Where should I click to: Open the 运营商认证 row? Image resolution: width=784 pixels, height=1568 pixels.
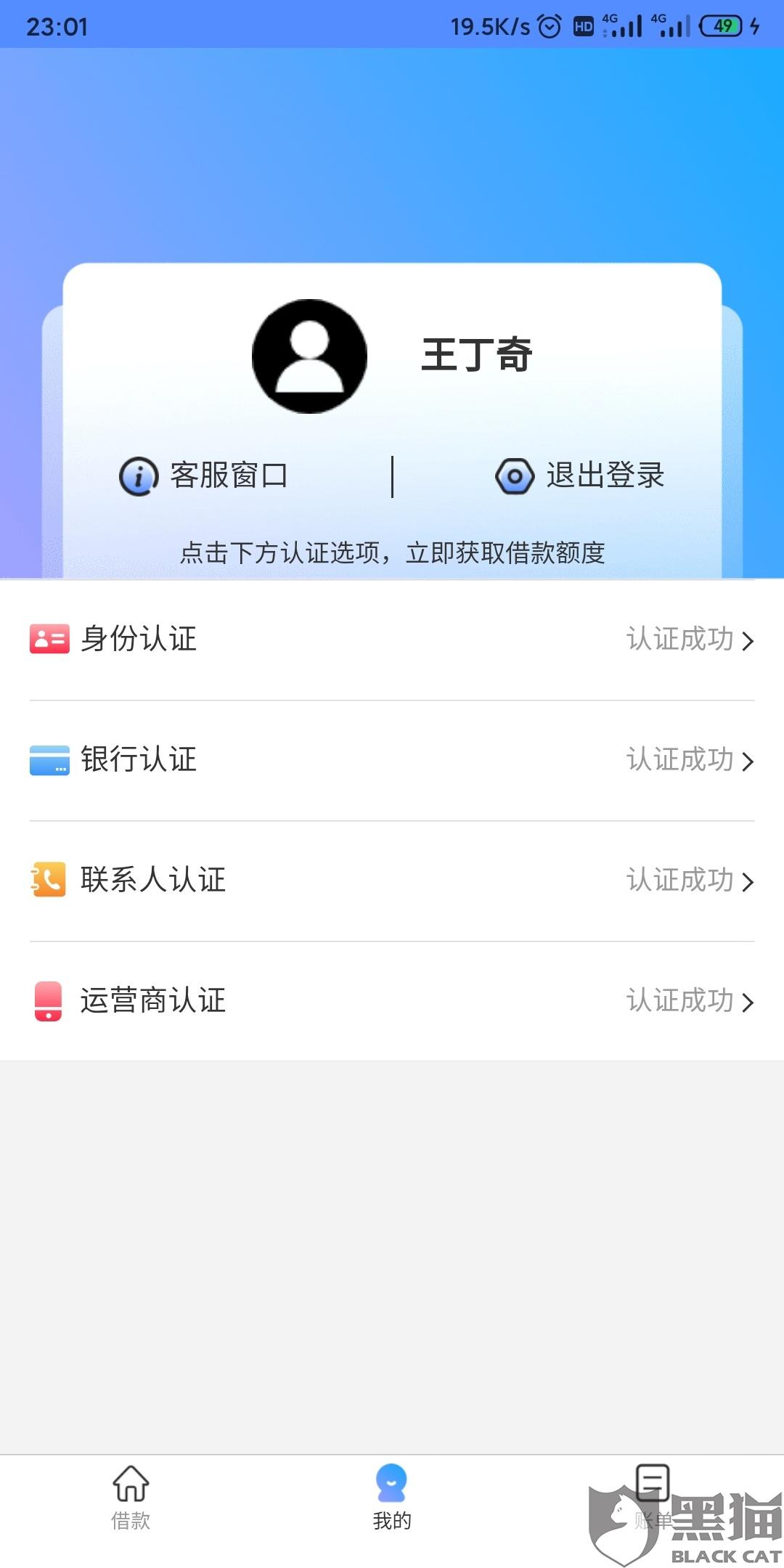tap(392, 1001)
